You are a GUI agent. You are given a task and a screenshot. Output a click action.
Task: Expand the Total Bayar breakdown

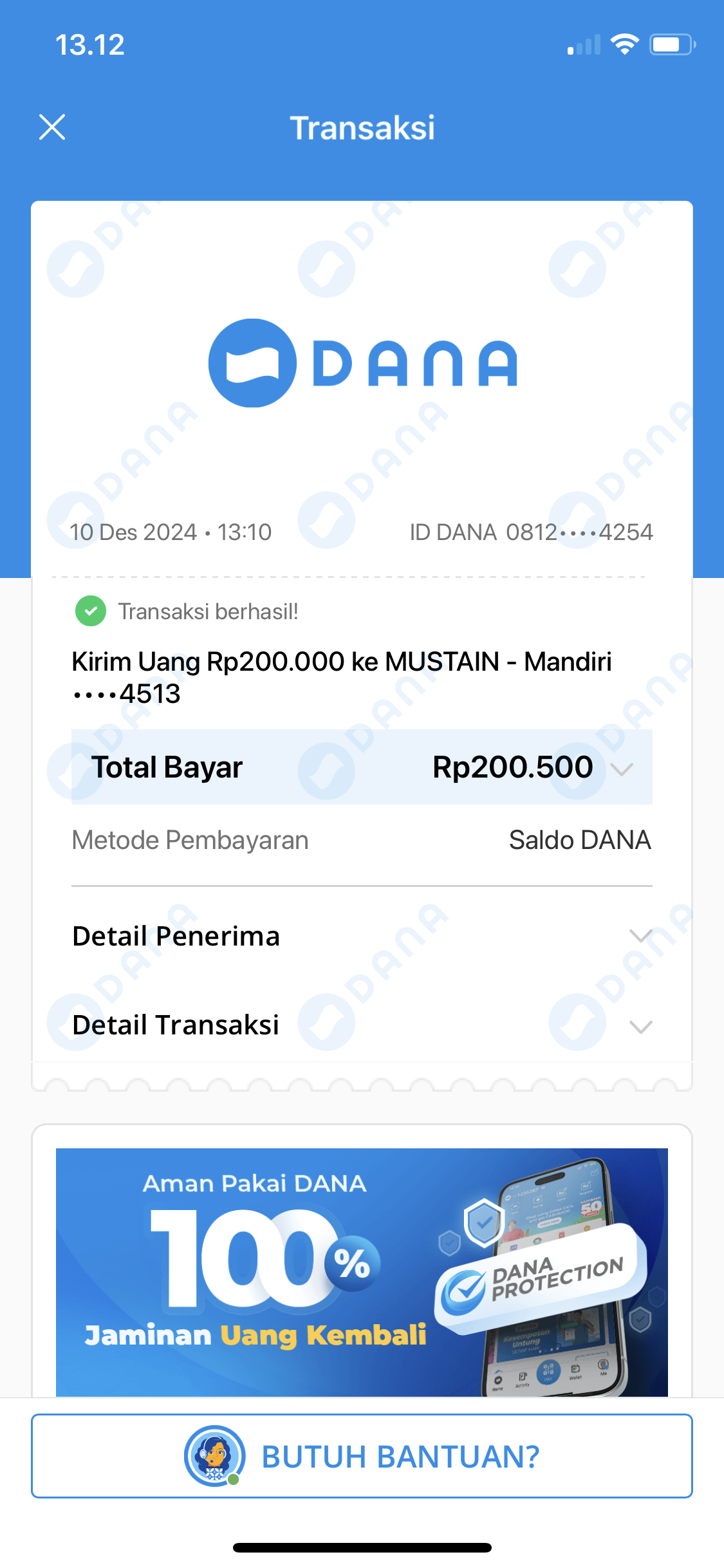(622, 768)
